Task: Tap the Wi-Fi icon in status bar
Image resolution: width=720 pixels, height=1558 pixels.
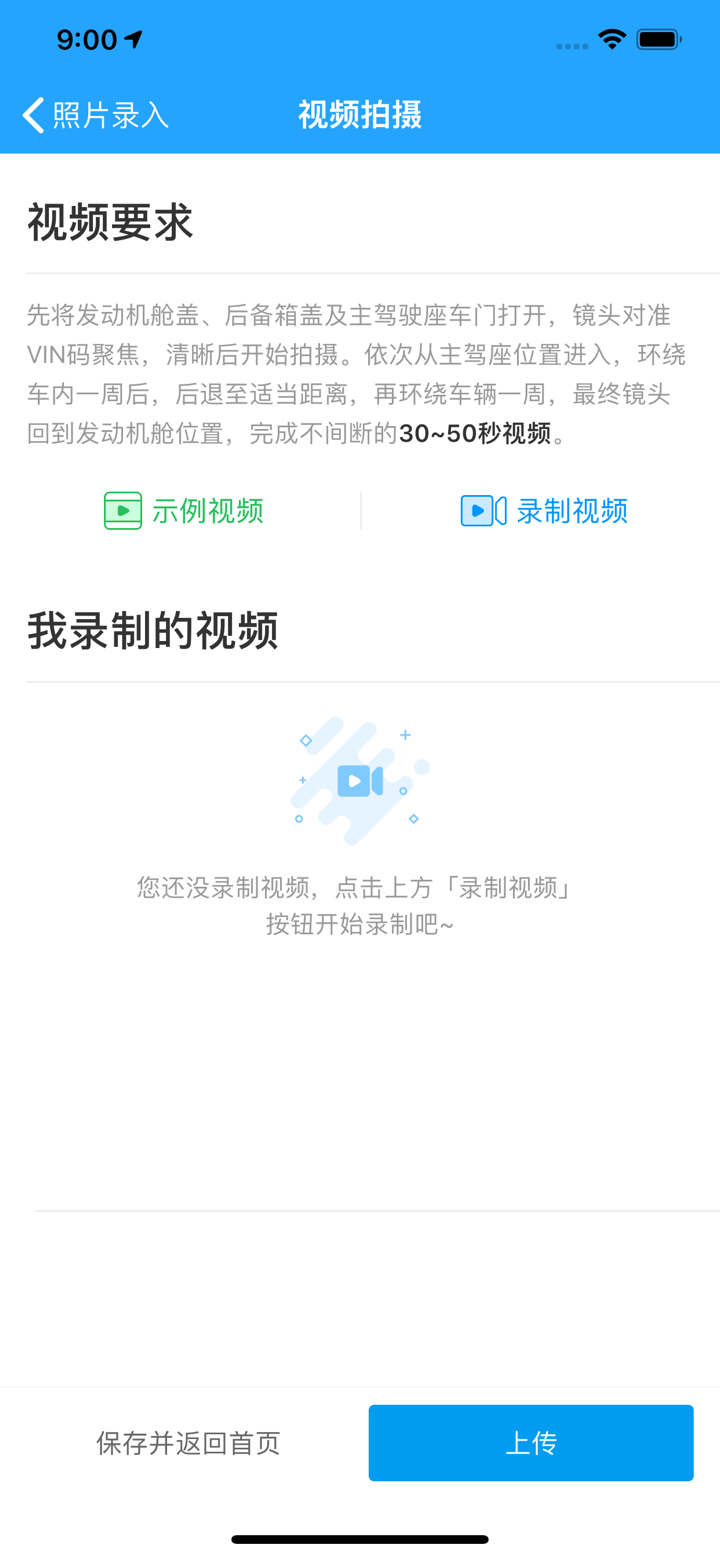Action: pos(613,40)
